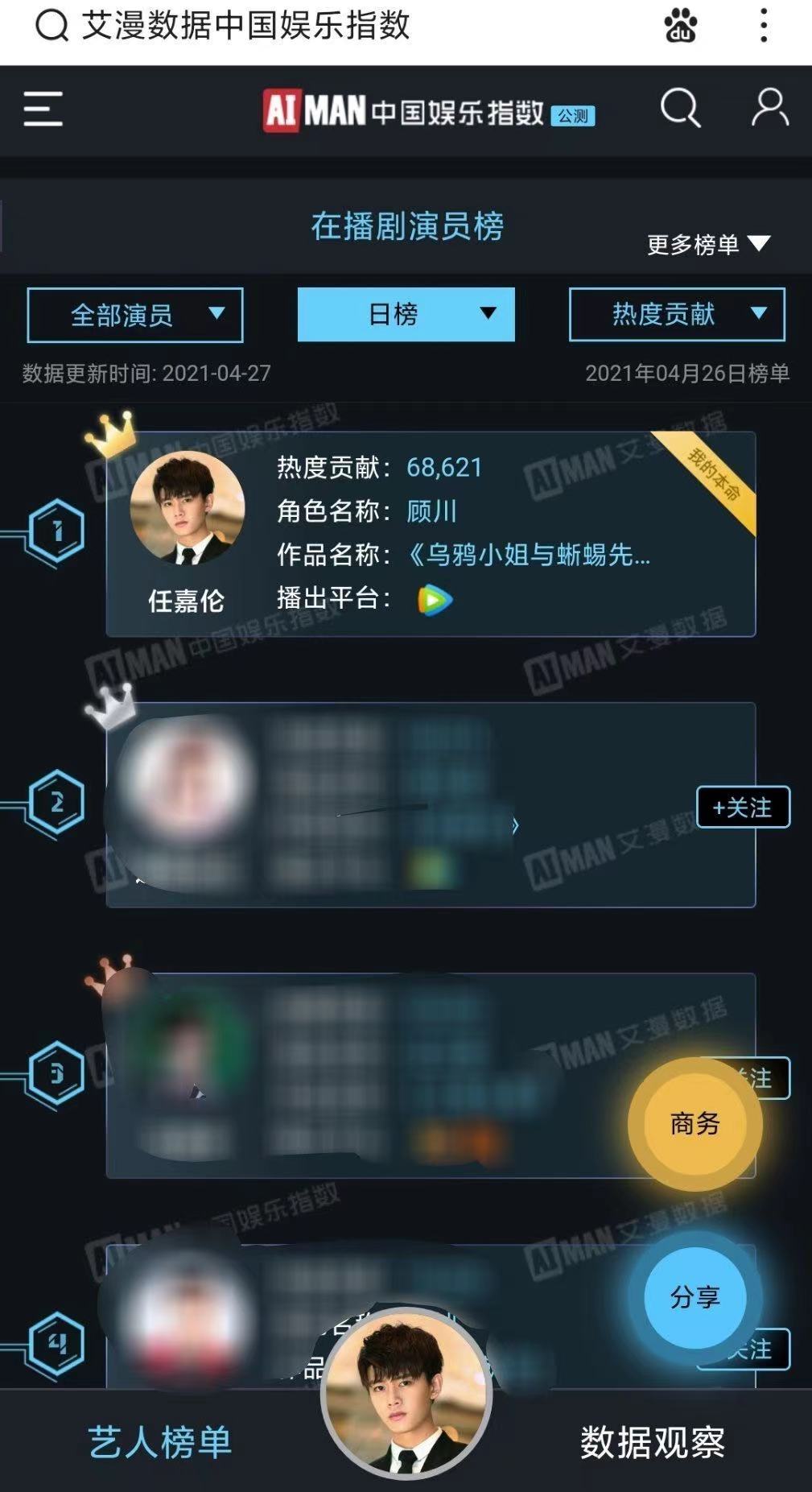Switch to the 数据观察 tab
This screenshot has height=1492, width=812.
point(652,1441)
